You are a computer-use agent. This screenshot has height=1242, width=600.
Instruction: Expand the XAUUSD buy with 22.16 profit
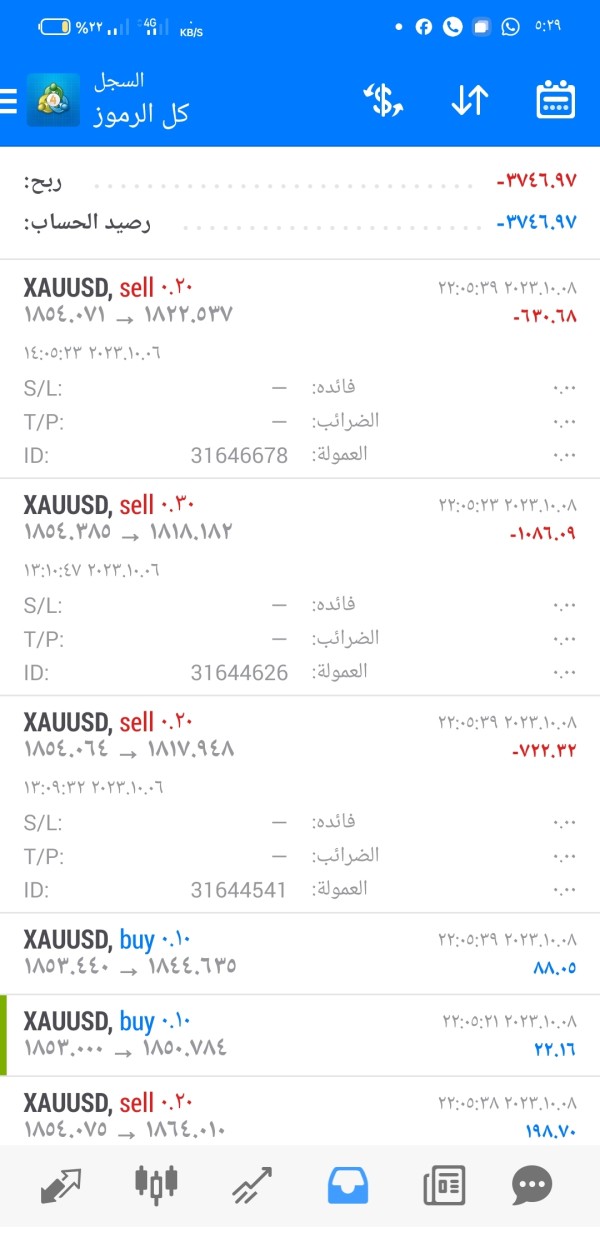pos(300,1035)
